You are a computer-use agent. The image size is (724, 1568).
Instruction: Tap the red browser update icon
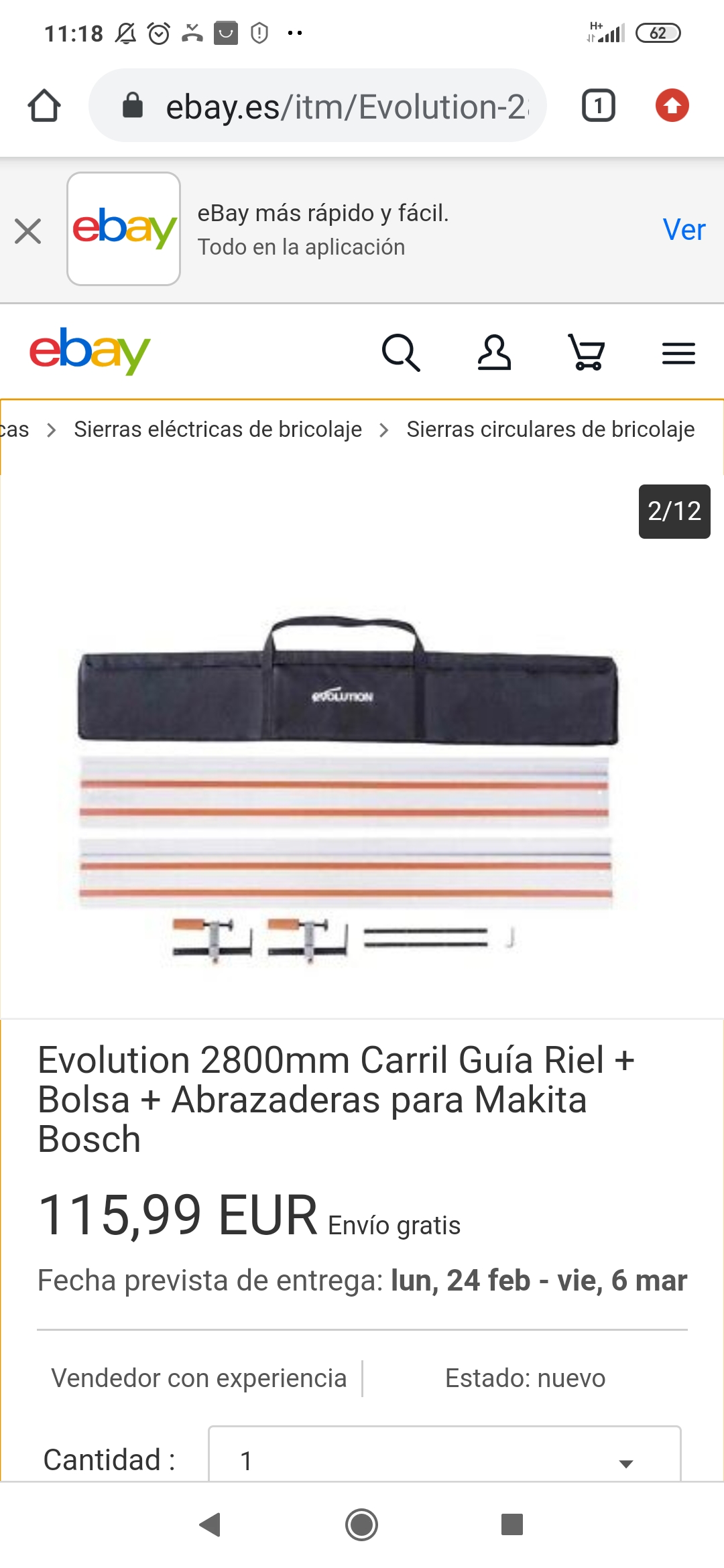click(x=672, y=106)
